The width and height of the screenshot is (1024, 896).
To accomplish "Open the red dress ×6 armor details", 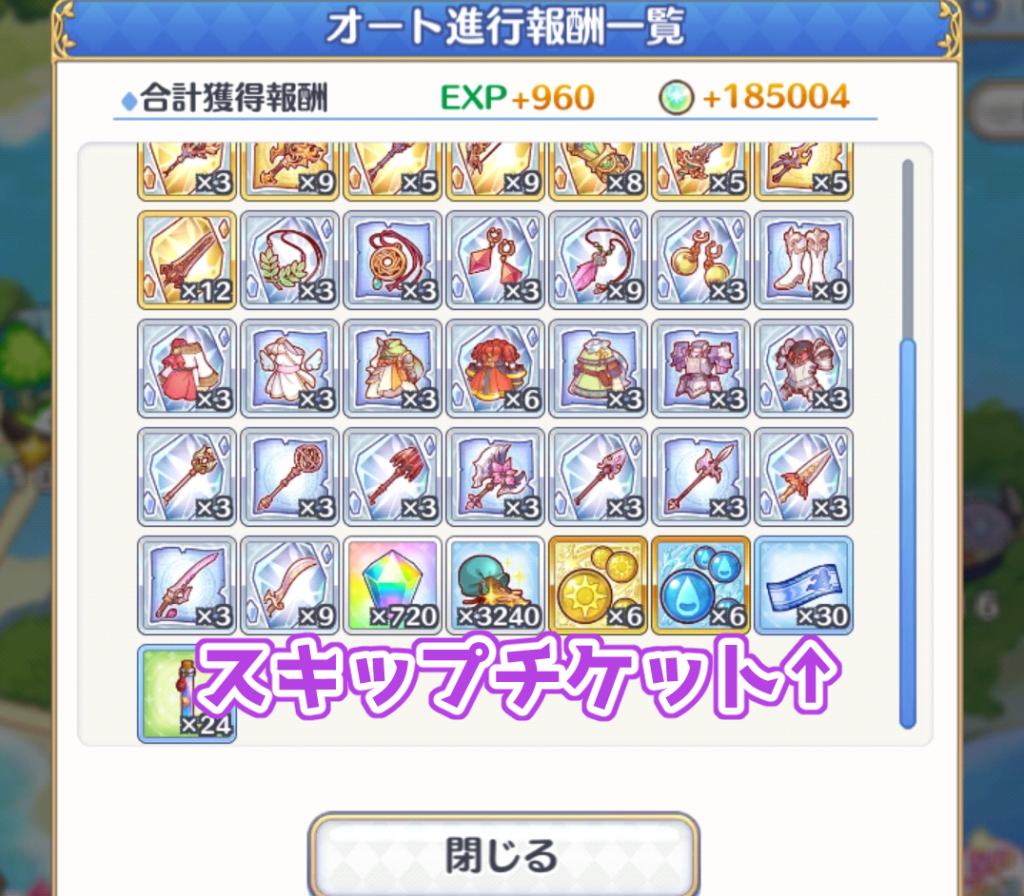I will (495, 368).
